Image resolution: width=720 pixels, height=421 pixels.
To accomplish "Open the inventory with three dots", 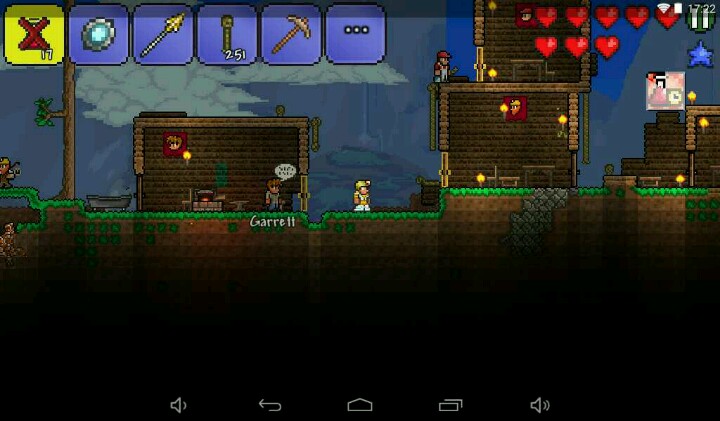I will [x=355, y=34].
